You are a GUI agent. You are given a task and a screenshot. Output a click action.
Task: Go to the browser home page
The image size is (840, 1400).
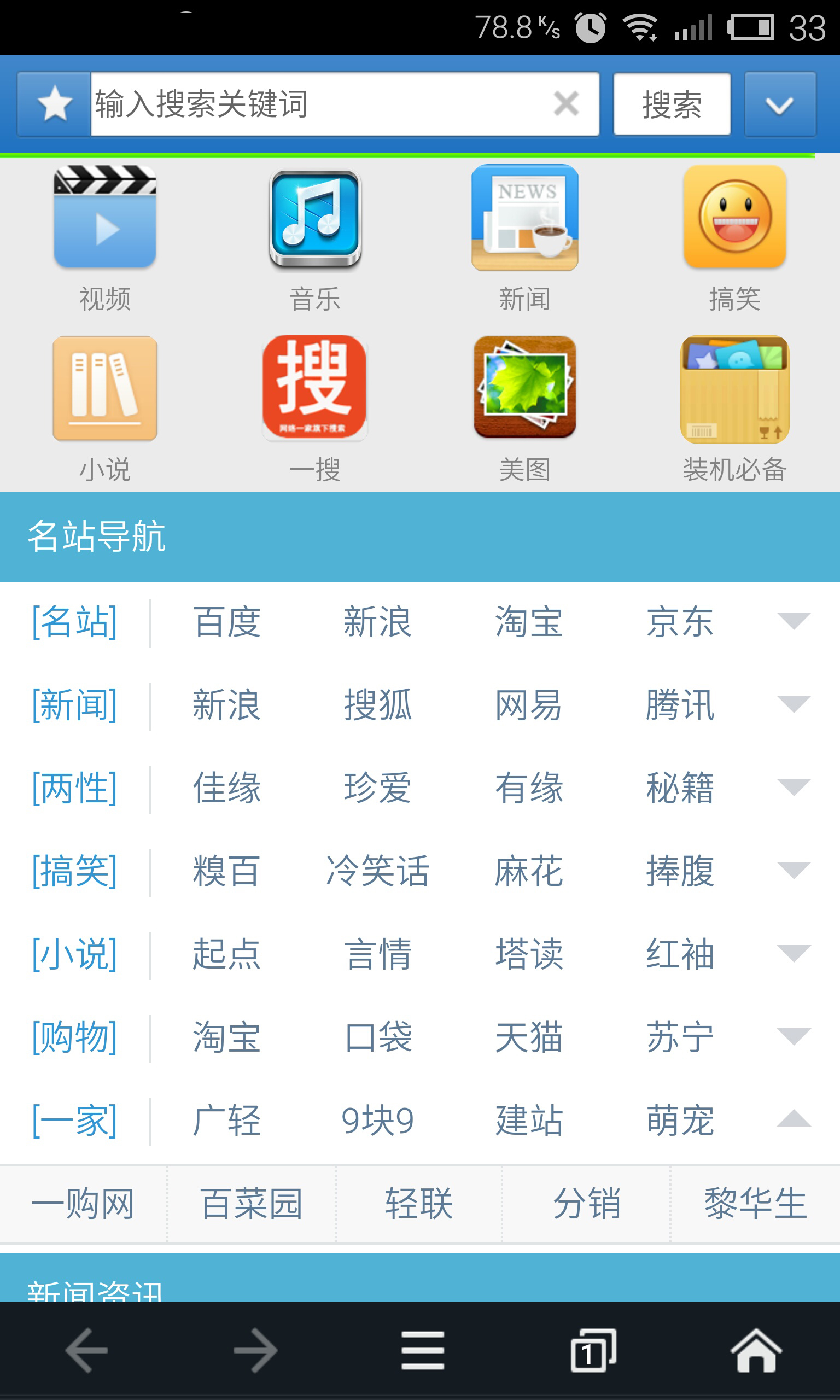click(x=756, y=1350)
